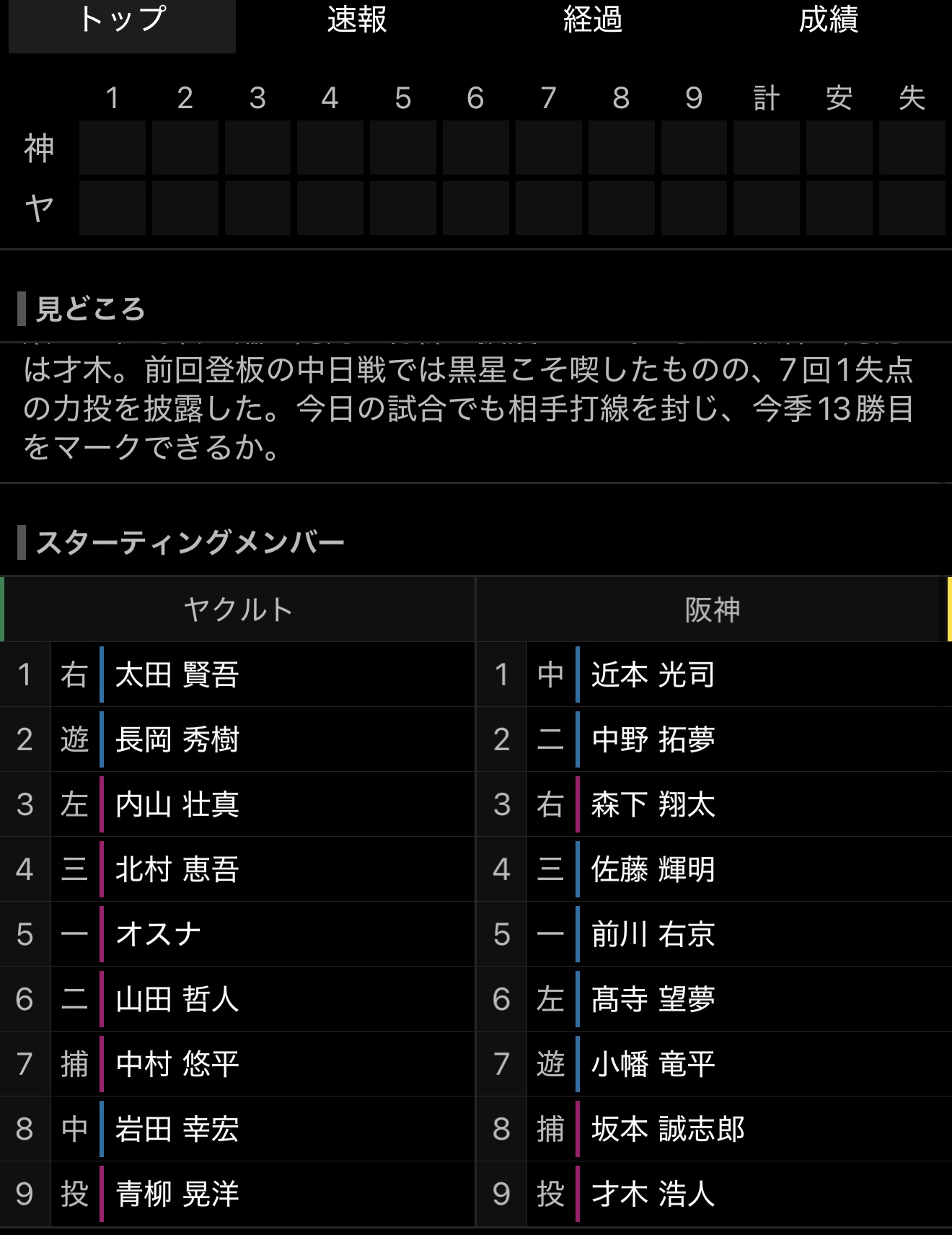
Task: Switch to the 速報 tab
Action: point(357,20)
